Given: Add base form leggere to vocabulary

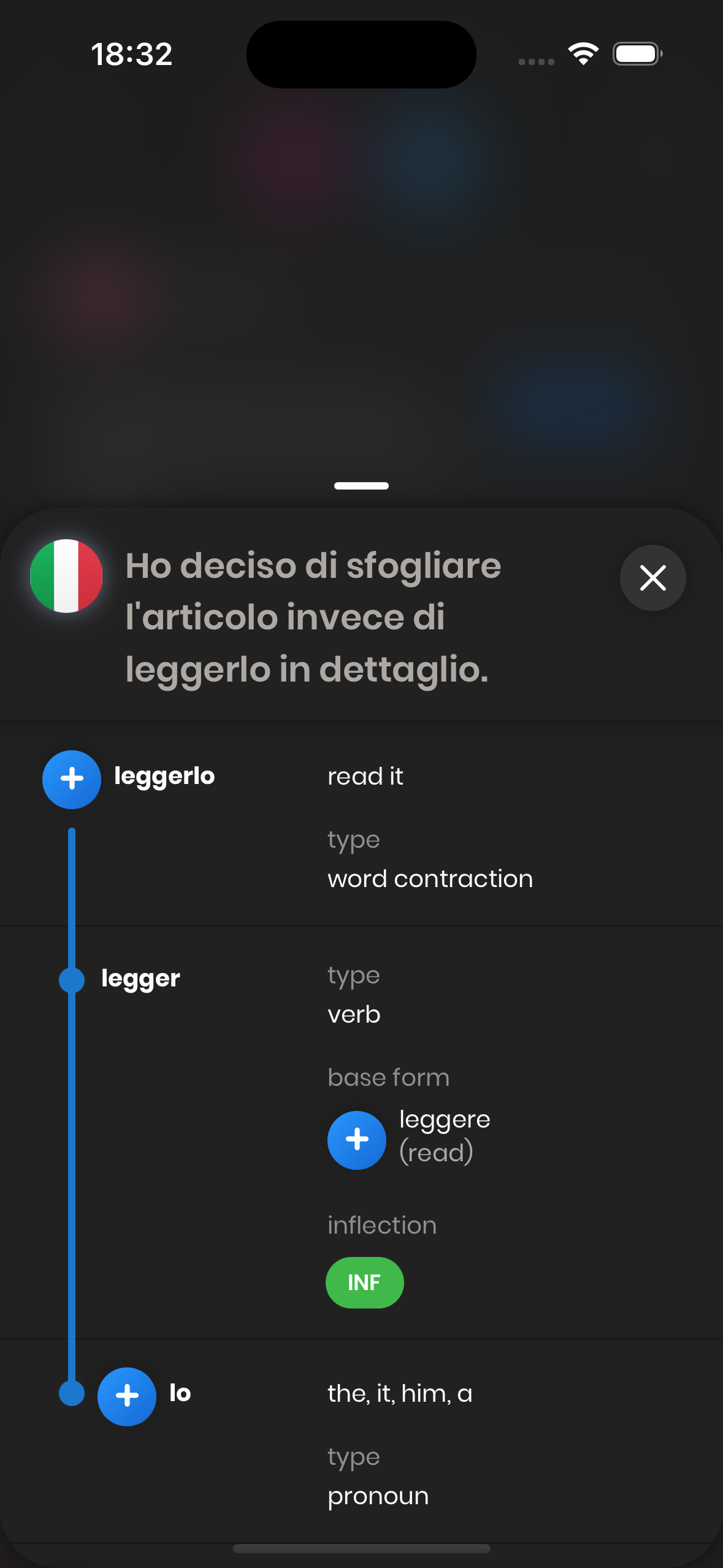Looking at the screenshot, I should [x=357, y=1140].
